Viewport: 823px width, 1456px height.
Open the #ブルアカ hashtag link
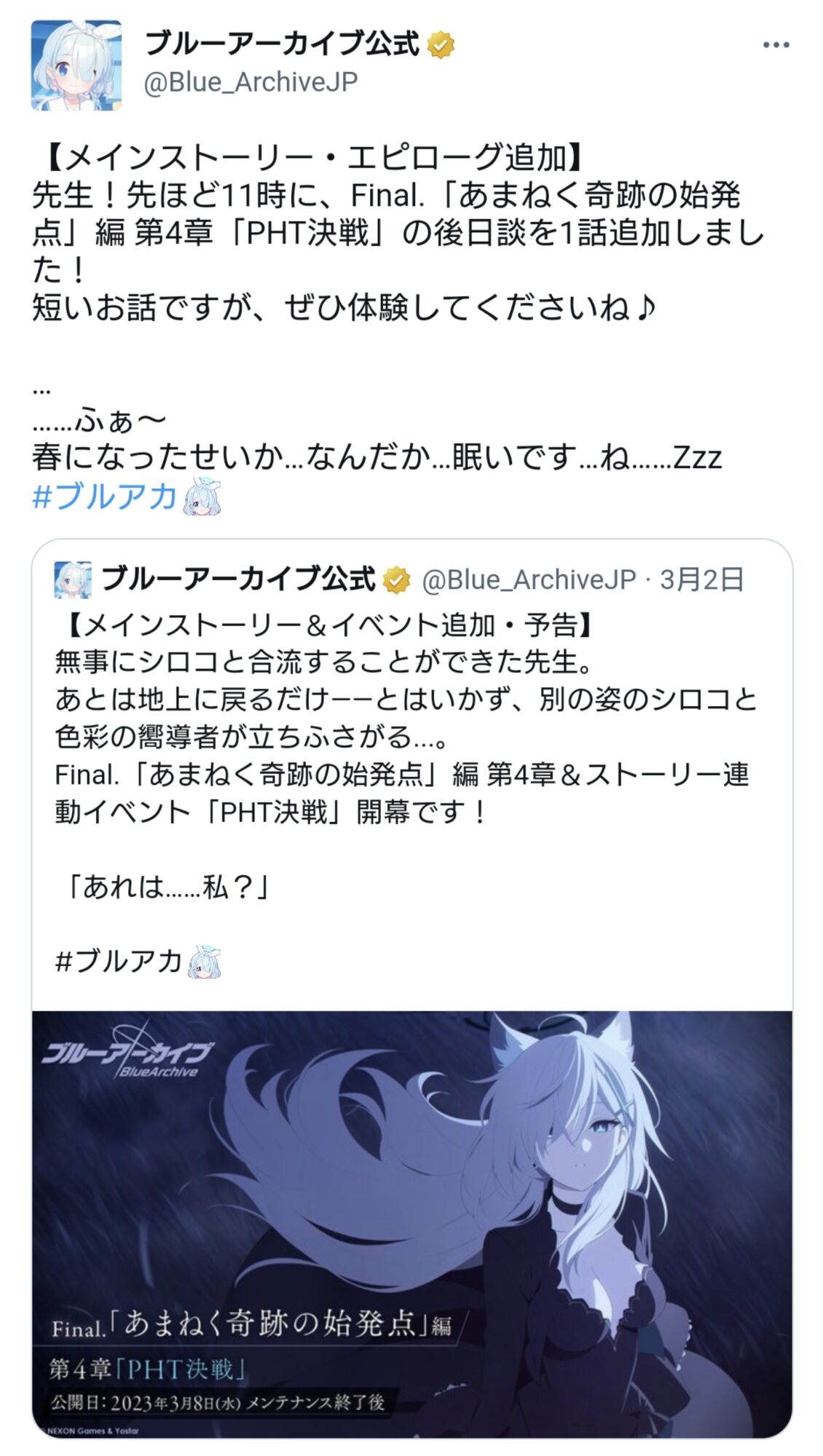click(x=106, y=496)
